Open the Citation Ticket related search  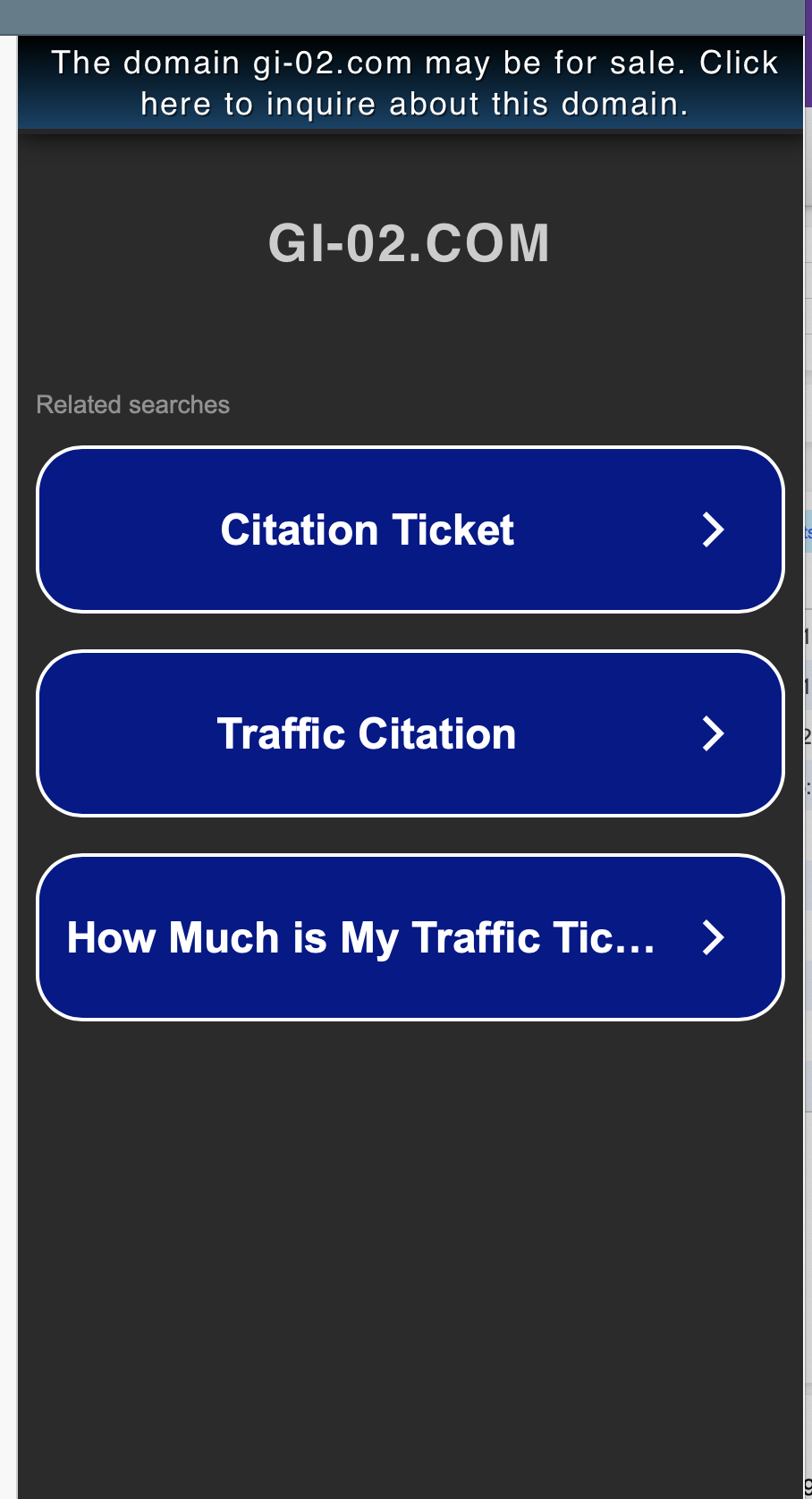point(410,529)
